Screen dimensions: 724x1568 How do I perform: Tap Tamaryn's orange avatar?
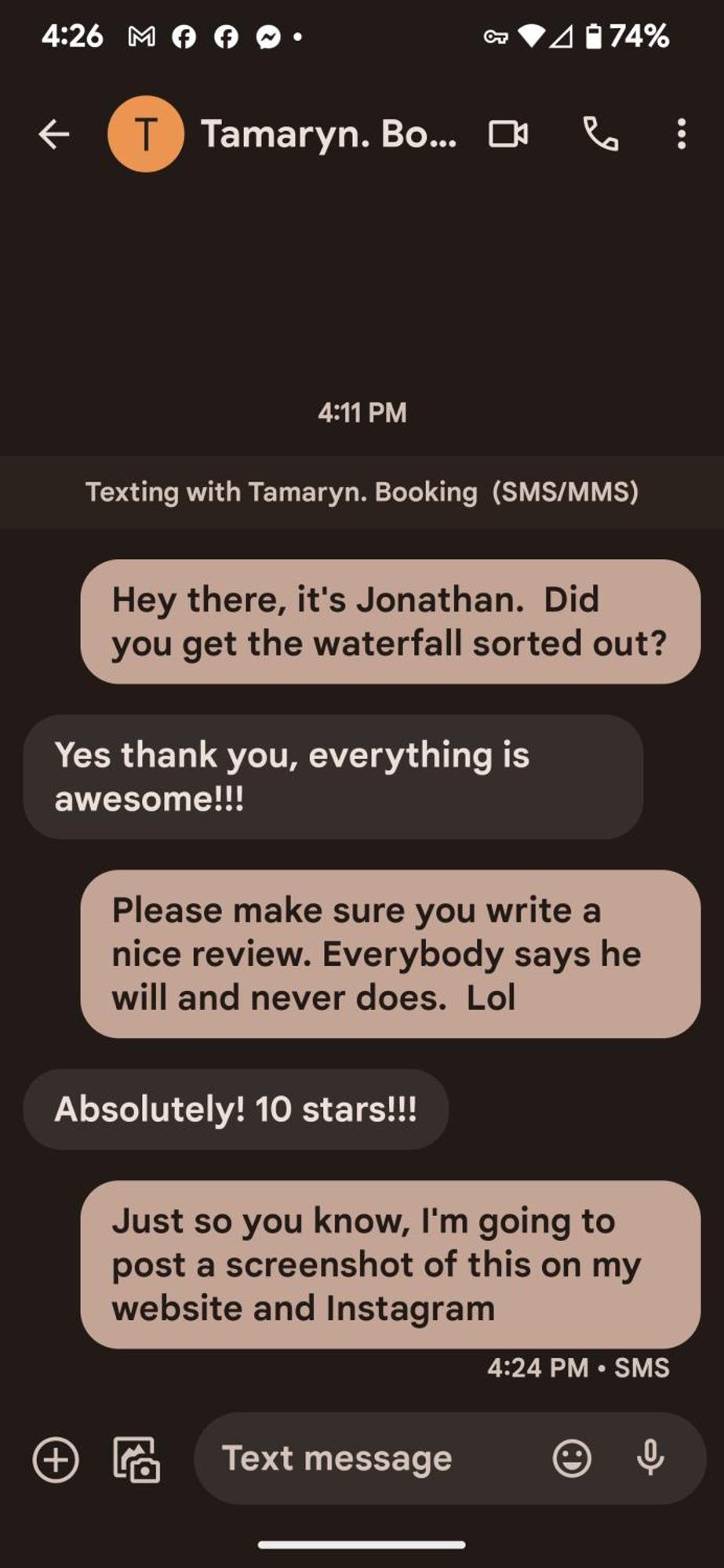(x=146, y=135)
